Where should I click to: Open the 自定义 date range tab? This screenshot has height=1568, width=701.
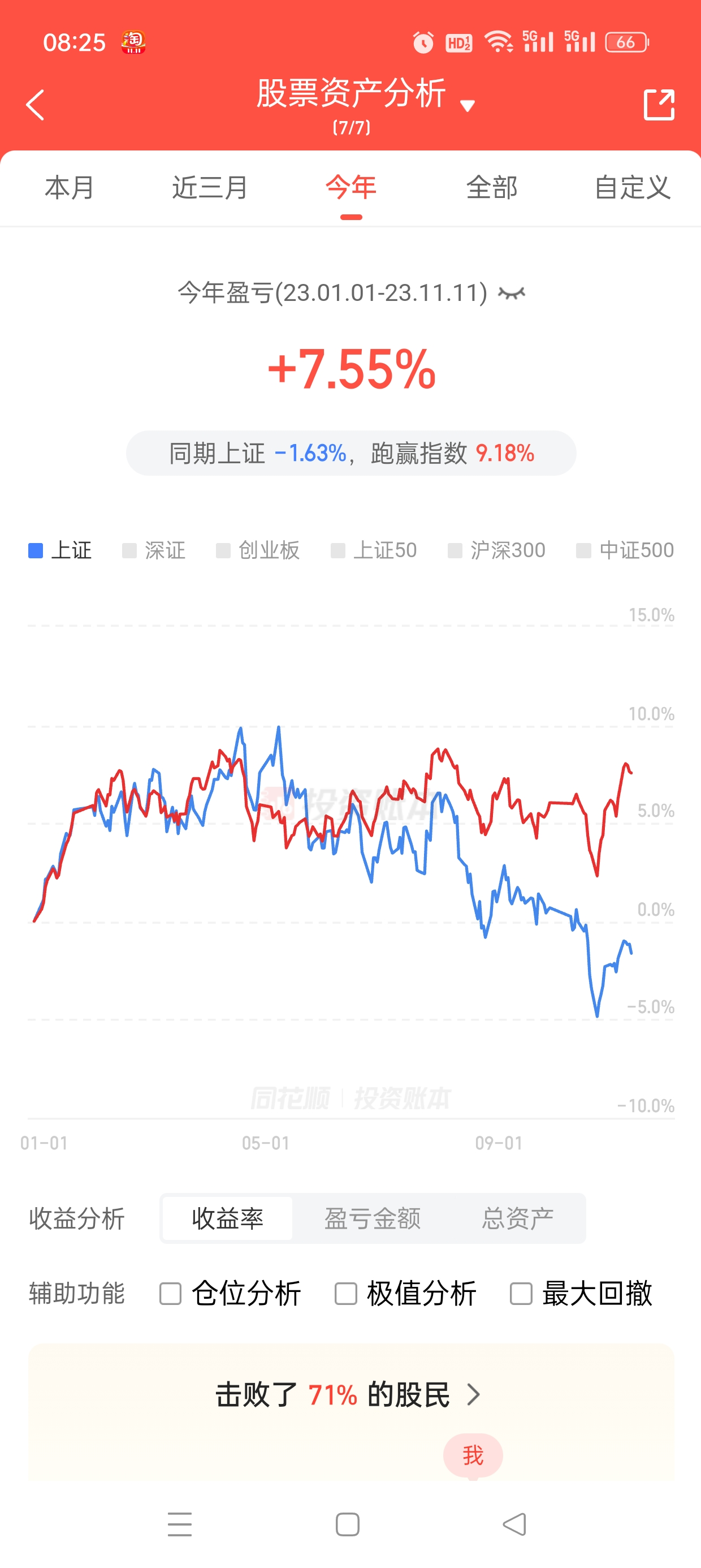coord(632,187)
